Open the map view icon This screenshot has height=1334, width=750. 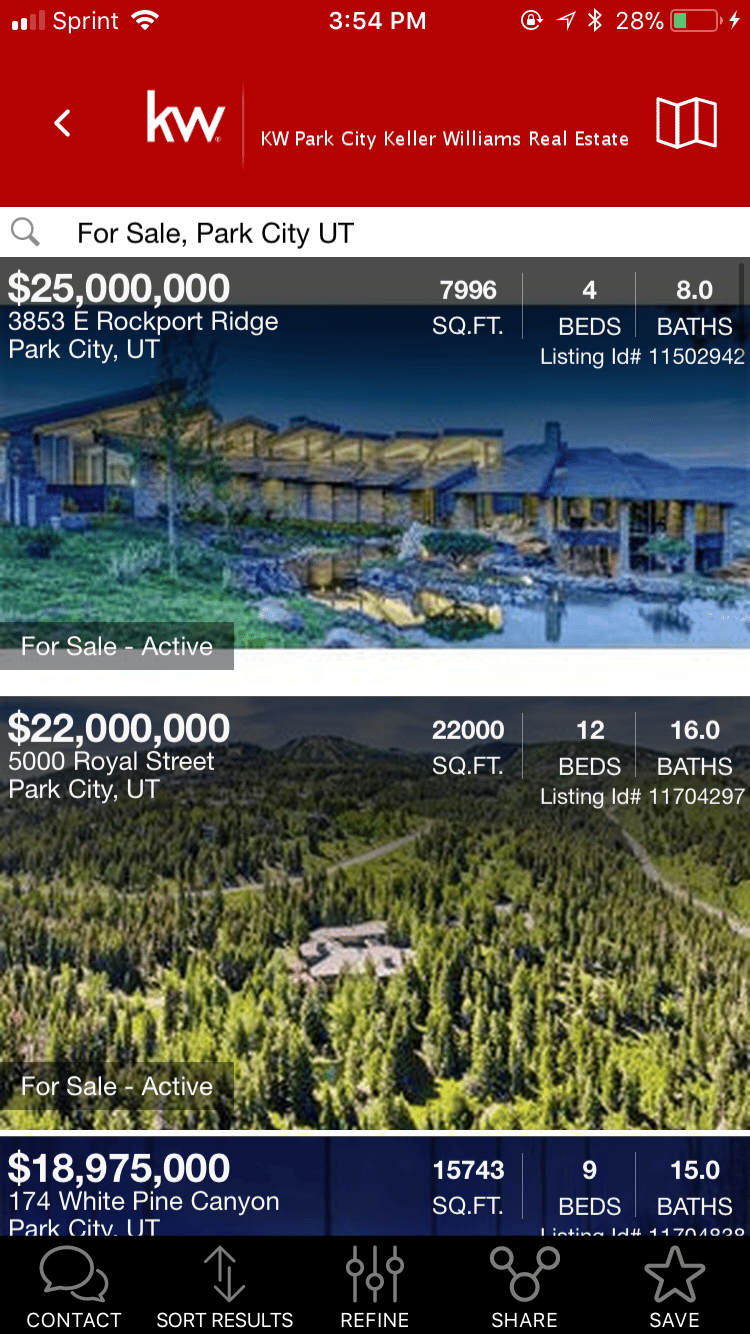(686, 124)
